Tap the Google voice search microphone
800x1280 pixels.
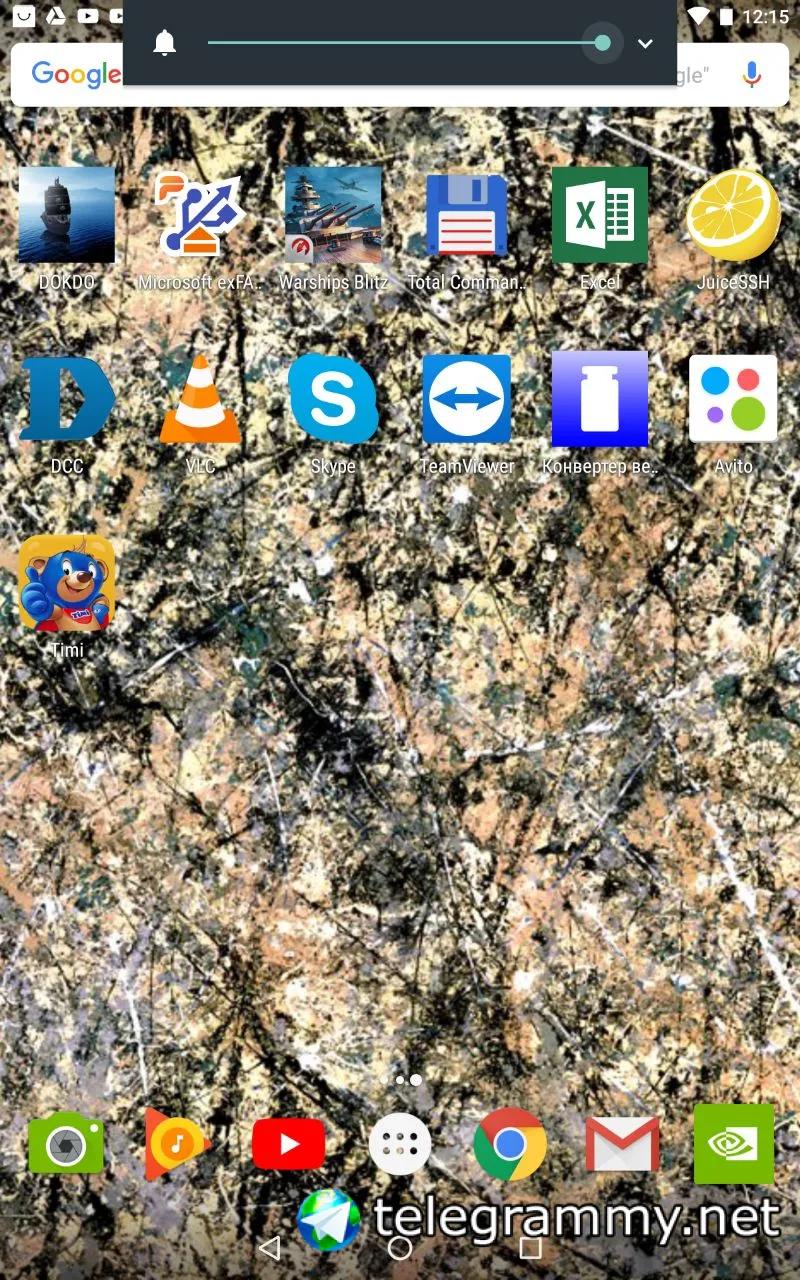(x=751, y=74)
